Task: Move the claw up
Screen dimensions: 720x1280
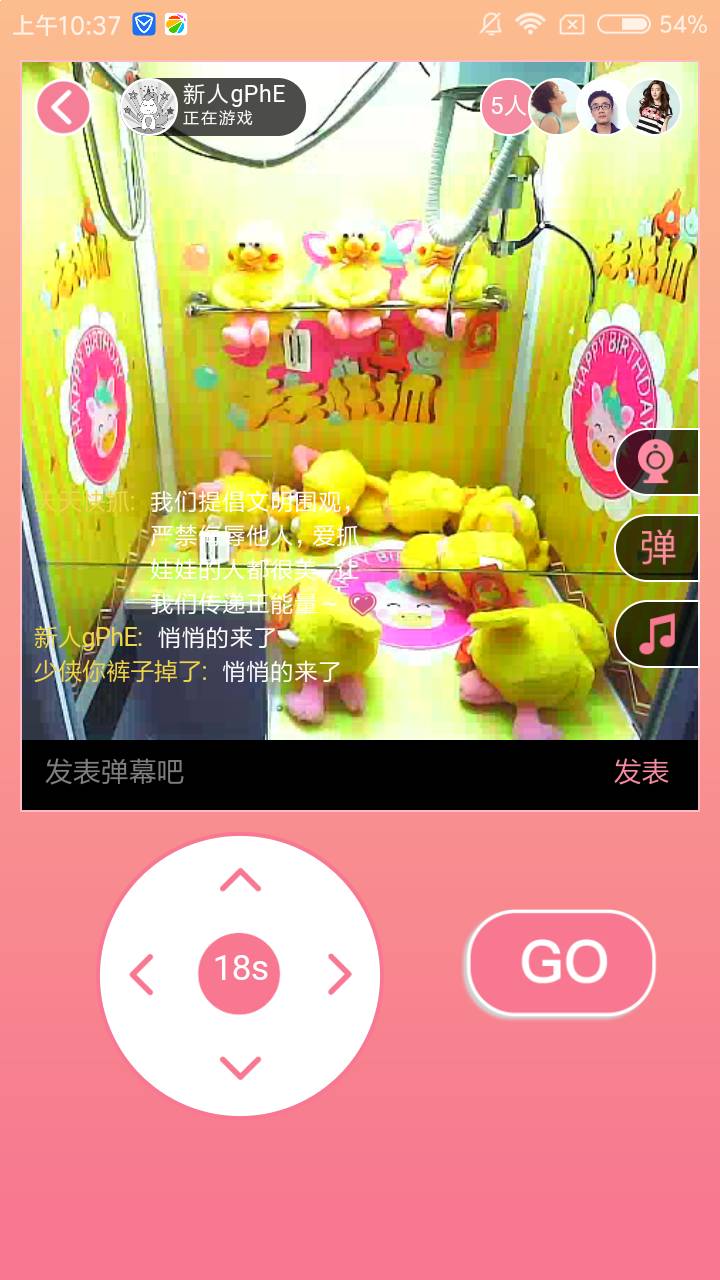Action: pyautogui.click(x=240, y=881)
